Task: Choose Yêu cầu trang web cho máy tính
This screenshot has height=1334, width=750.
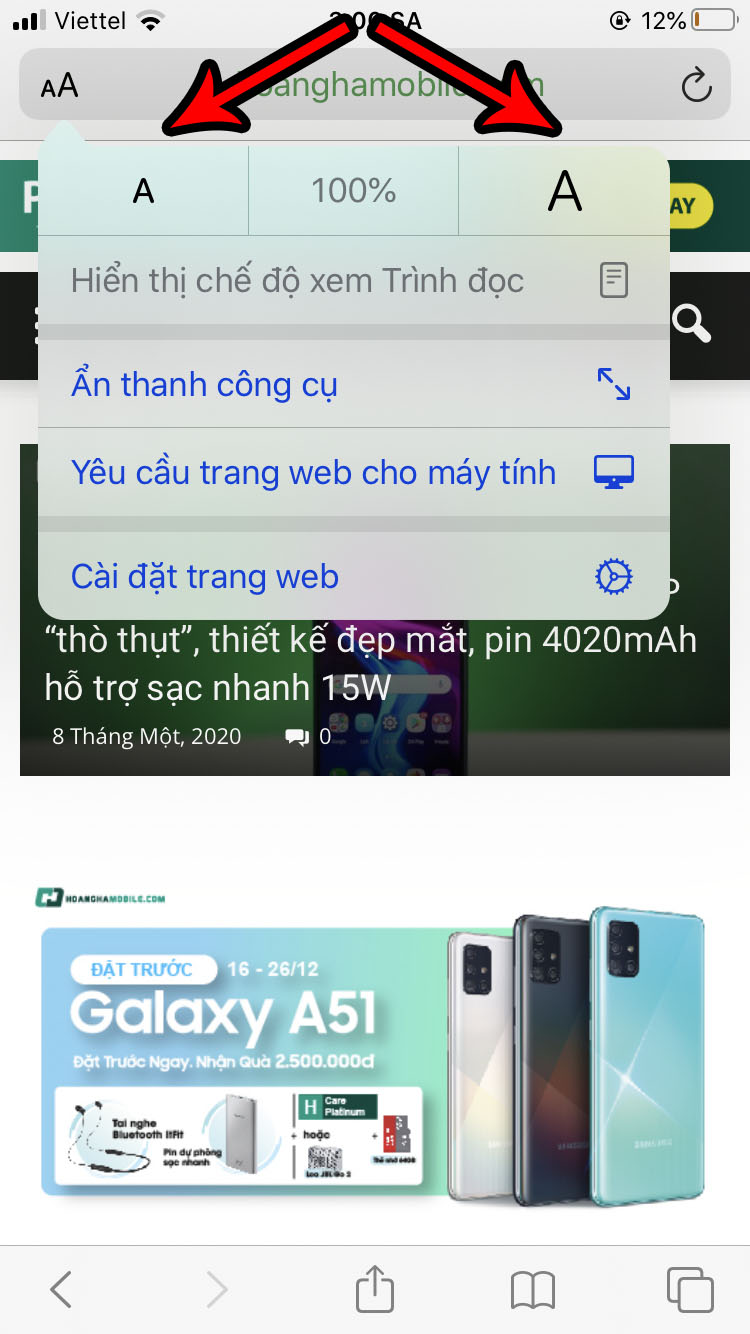Action: [x=353, y=472]
